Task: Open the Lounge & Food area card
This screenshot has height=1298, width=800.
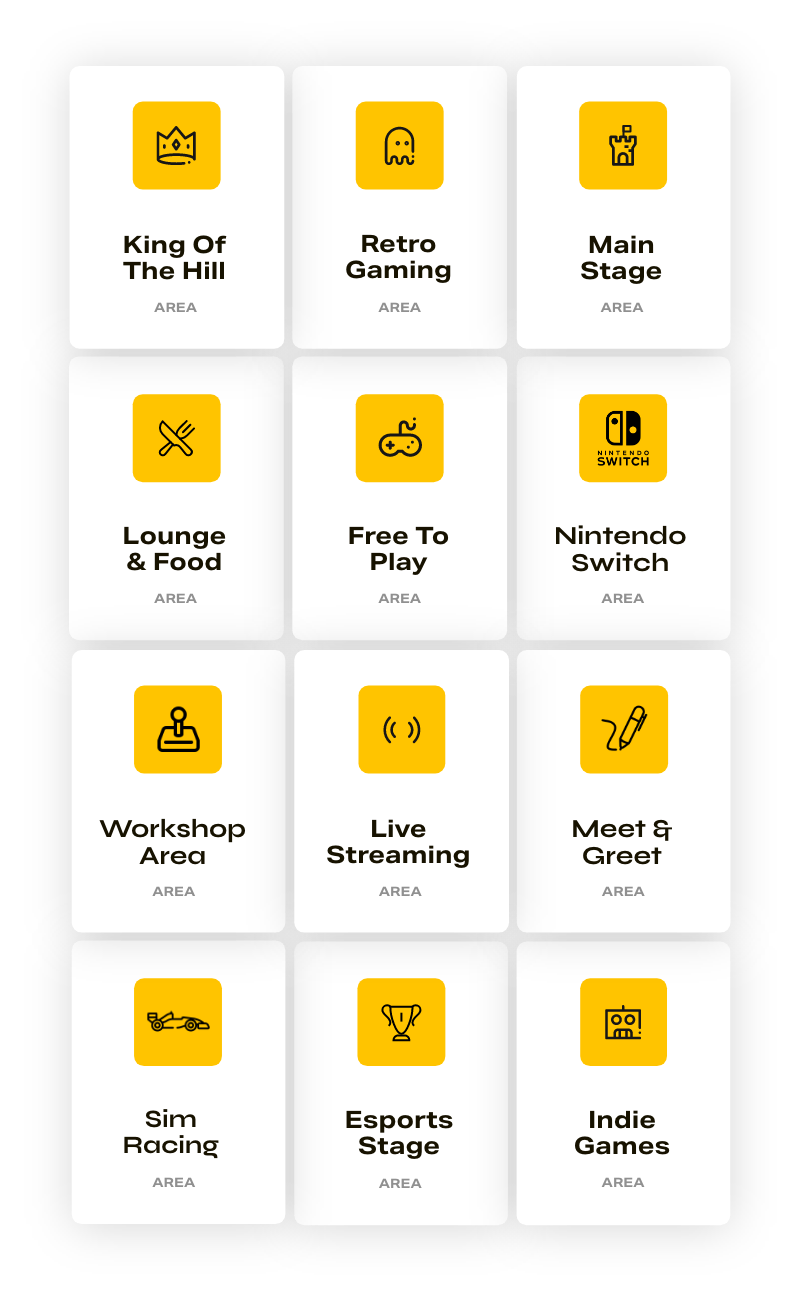Action: pyautogui.click(x=176, y=498)
